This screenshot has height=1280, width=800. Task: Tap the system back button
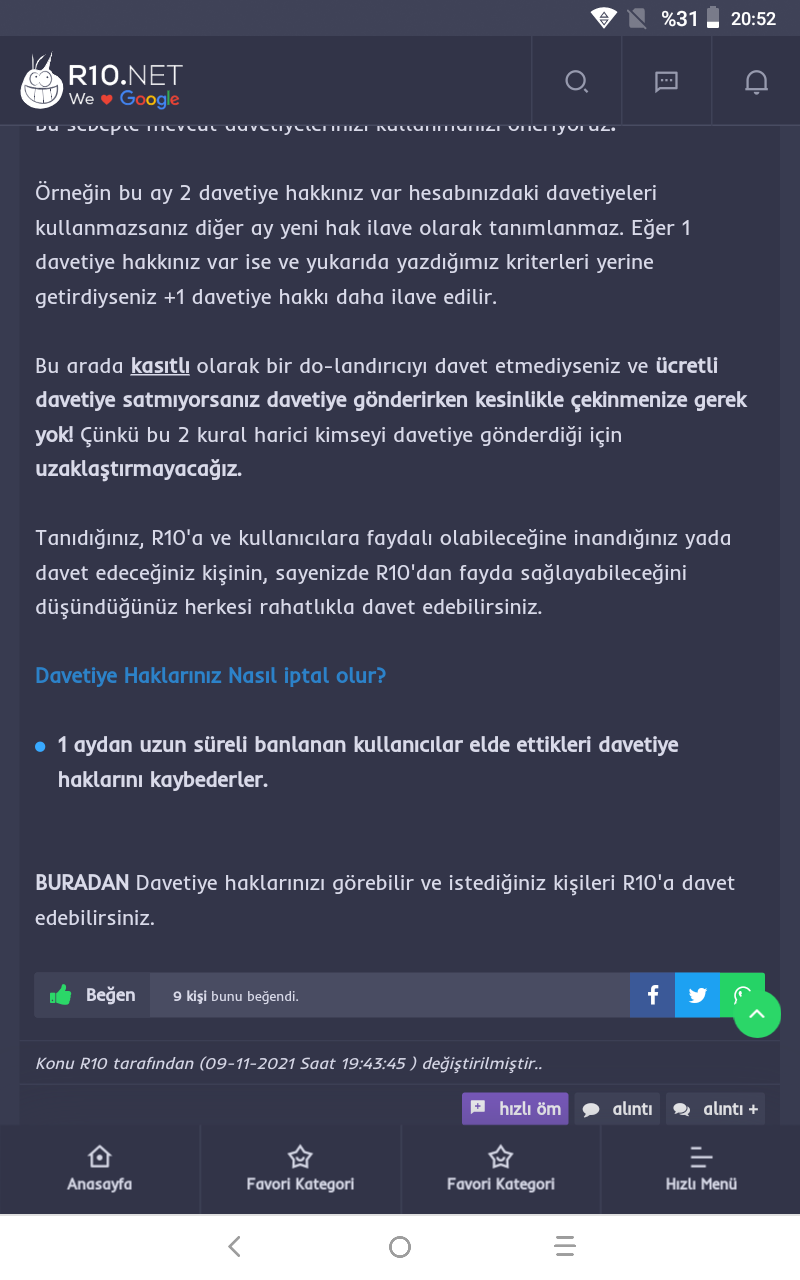[234, 1246]
